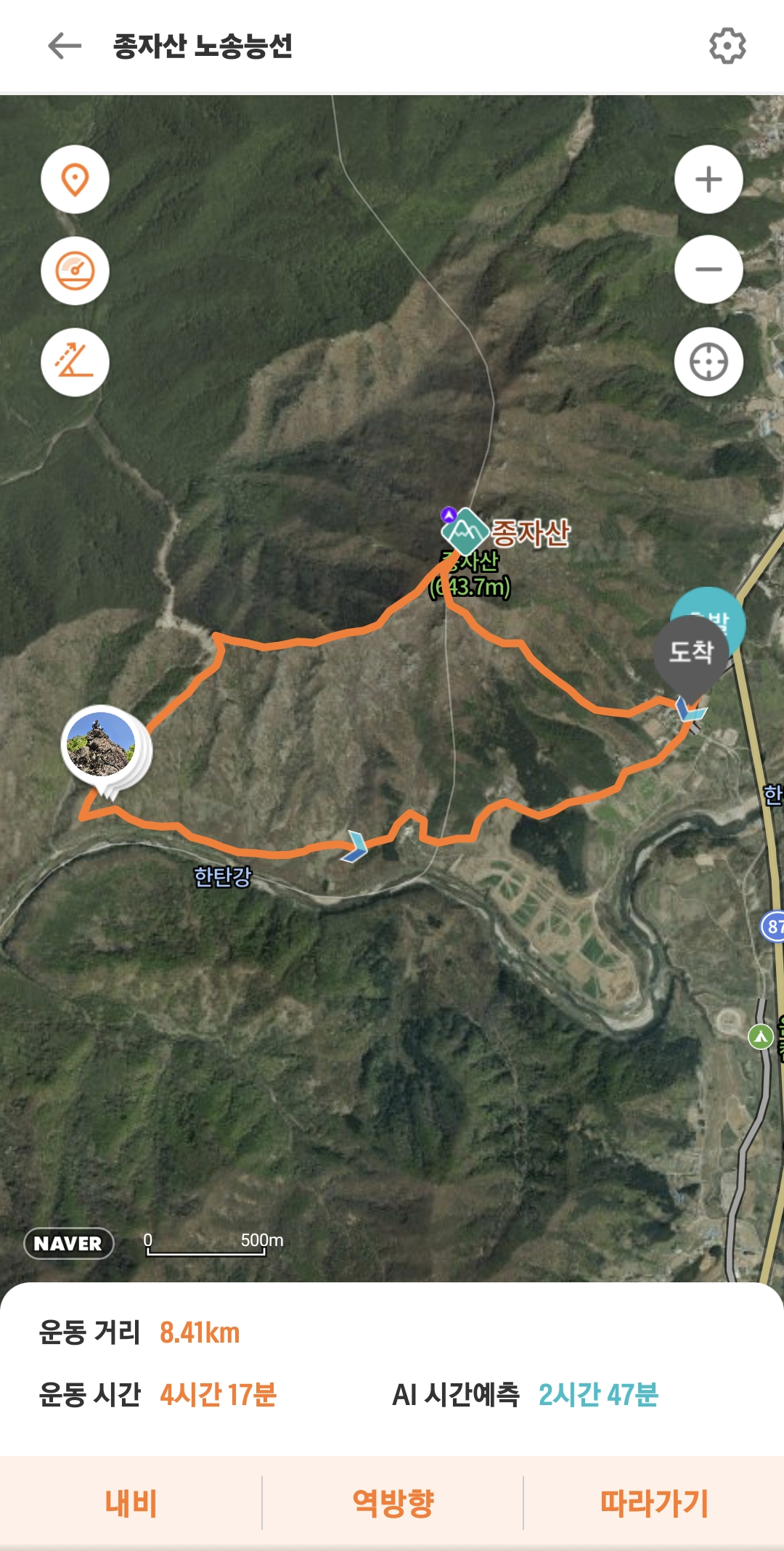This screenshot has height=1551, width=784.
Task: Open the rock photo marker on the map
Action: (x=102, y=745)
